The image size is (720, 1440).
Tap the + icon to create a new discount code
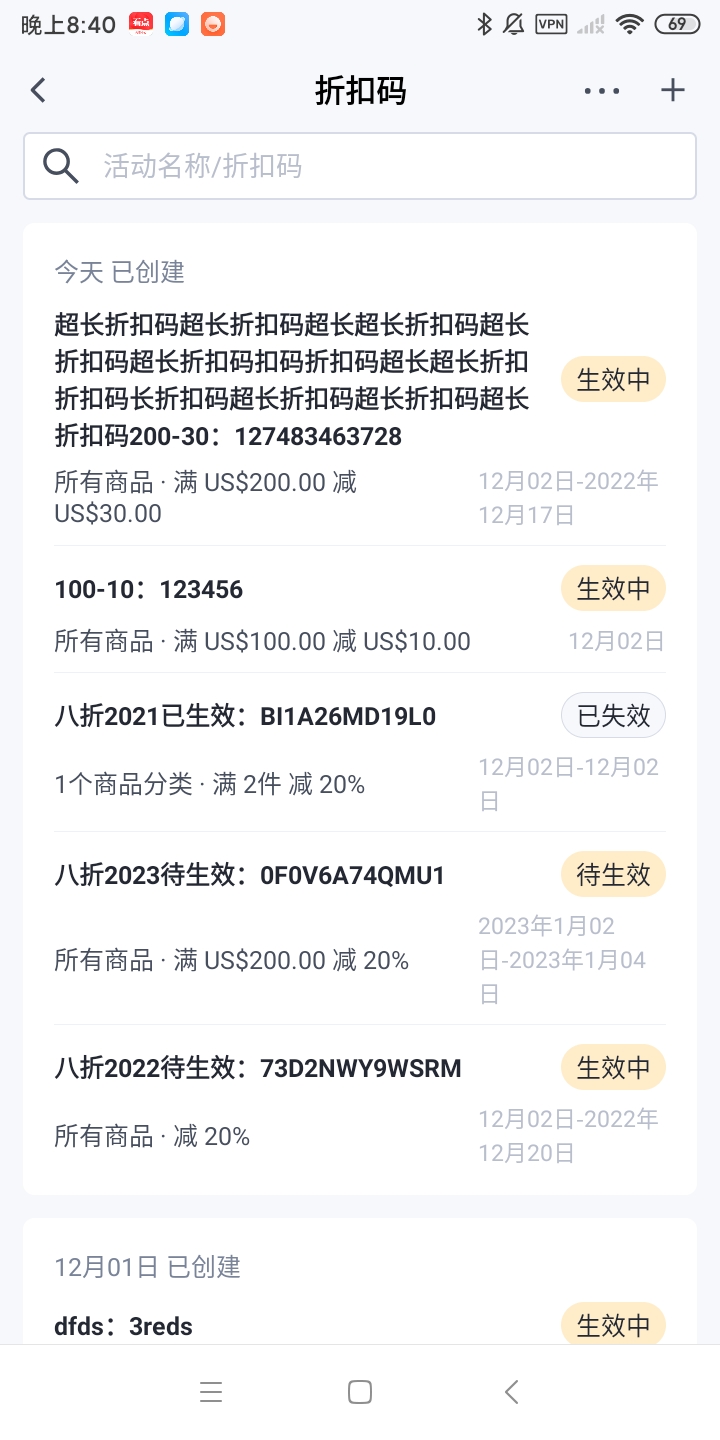click(673, 90)
